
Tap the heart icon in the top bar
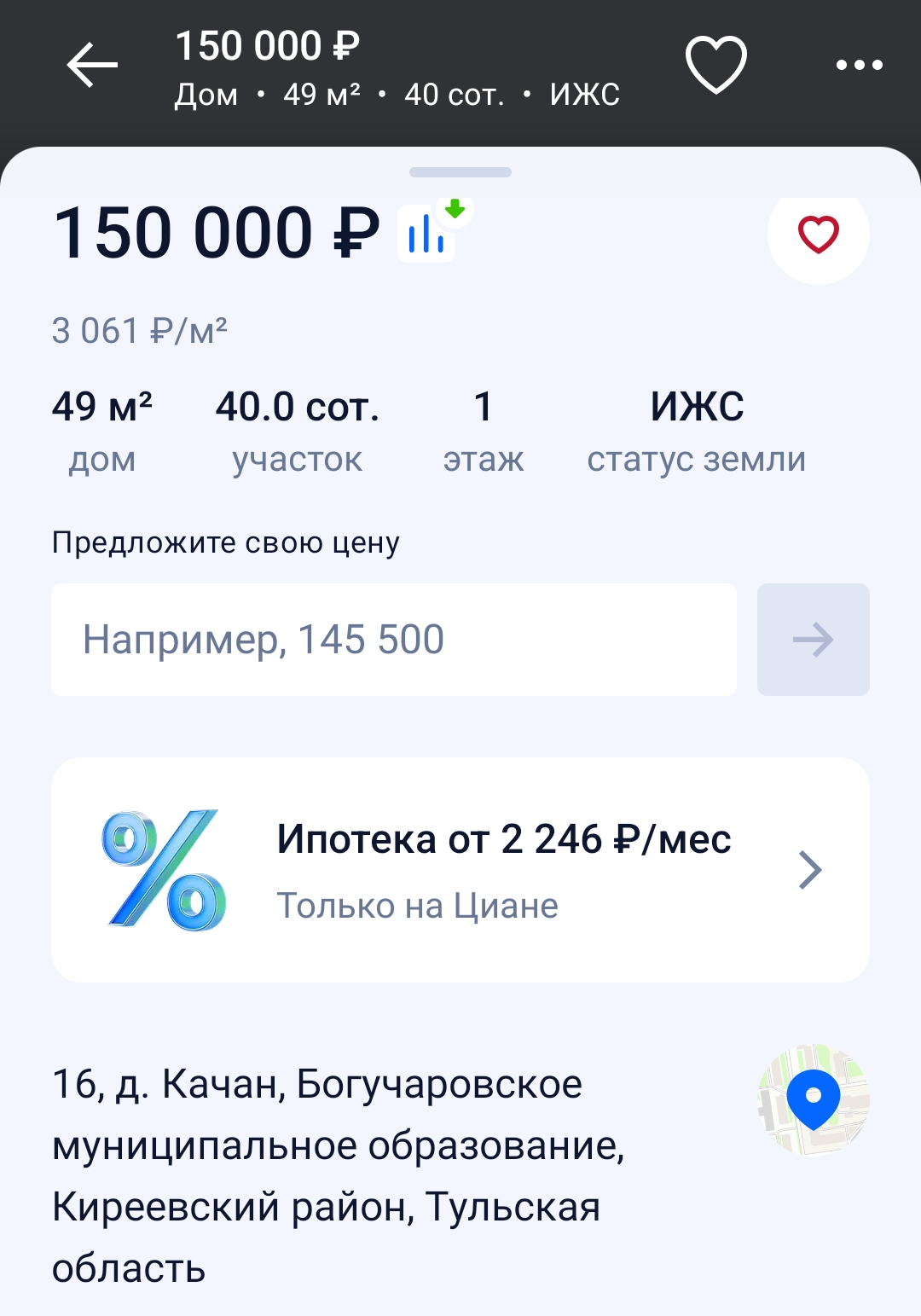(x=715, y=65)
